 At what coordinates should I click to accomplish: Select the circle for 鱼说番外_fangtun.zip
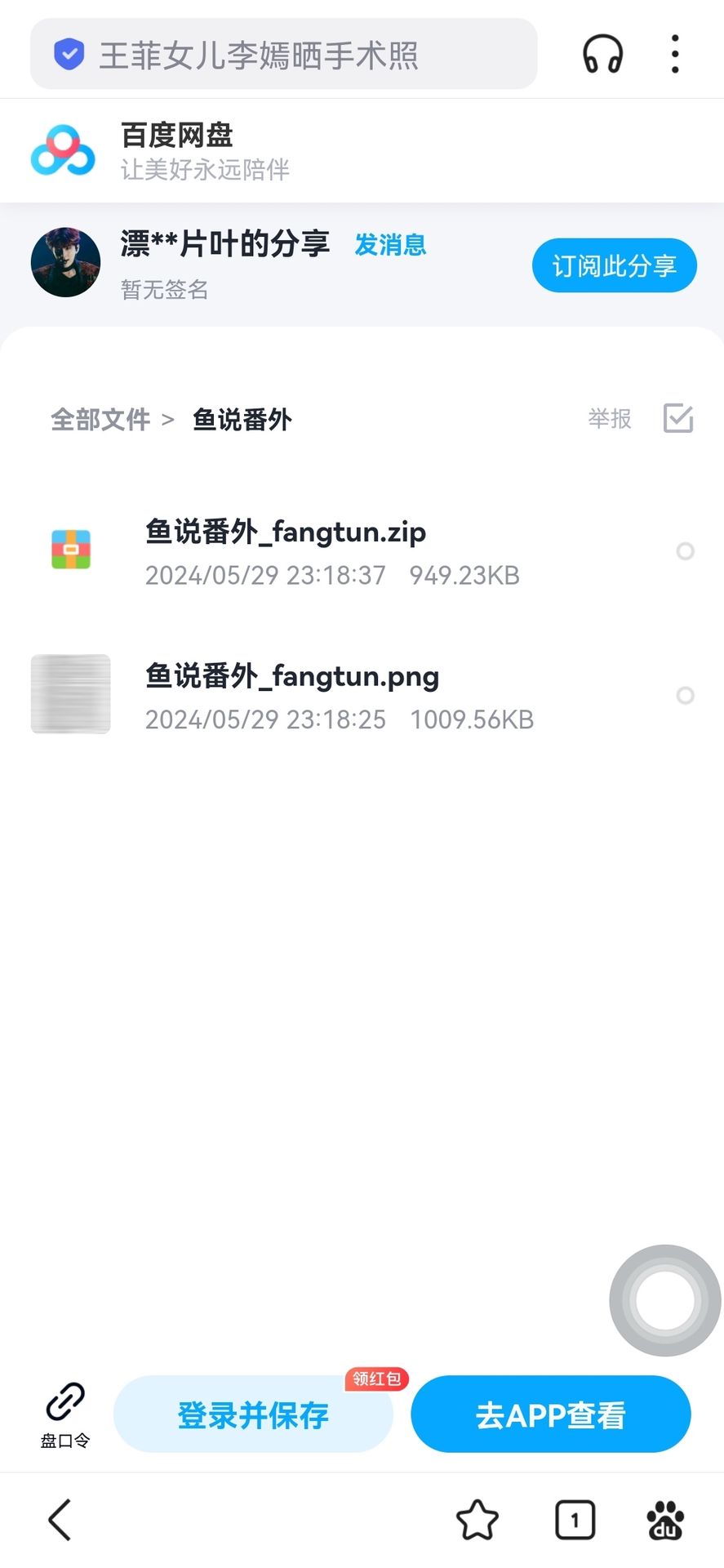tap(685, 551)
